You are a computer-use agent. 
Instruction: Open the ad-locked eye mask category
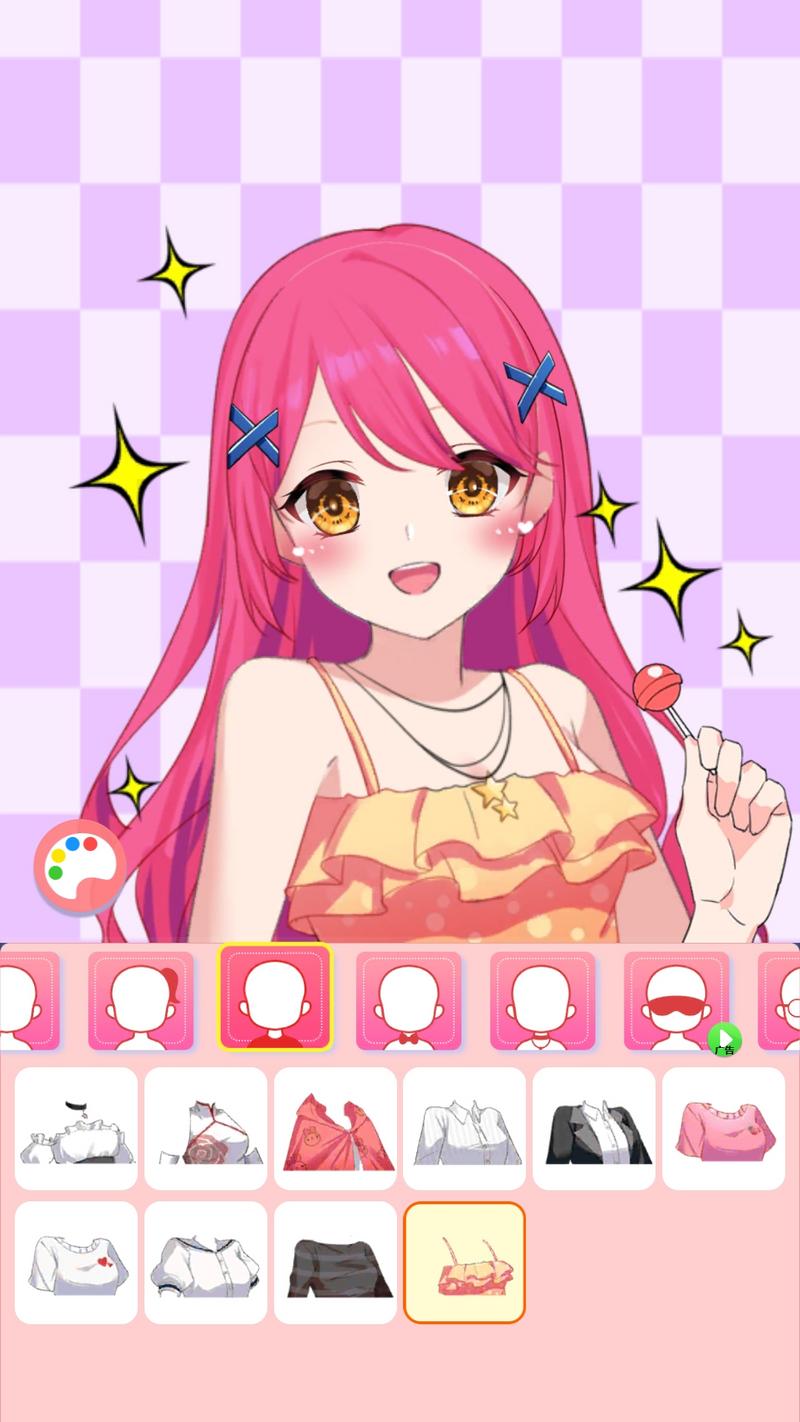click(677, 1000)
